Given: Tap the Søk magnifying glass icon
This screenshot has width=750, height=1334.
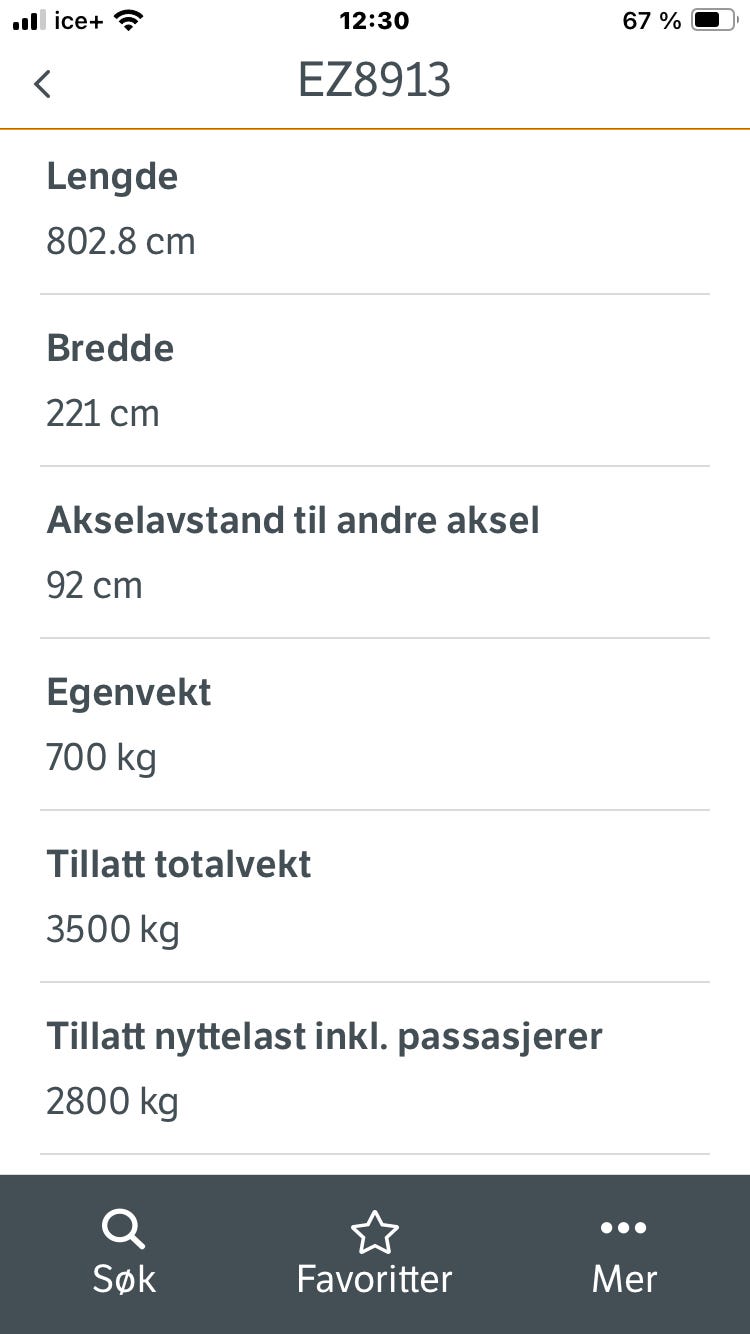Looking at the screenshot, I should pos(122,1227).
